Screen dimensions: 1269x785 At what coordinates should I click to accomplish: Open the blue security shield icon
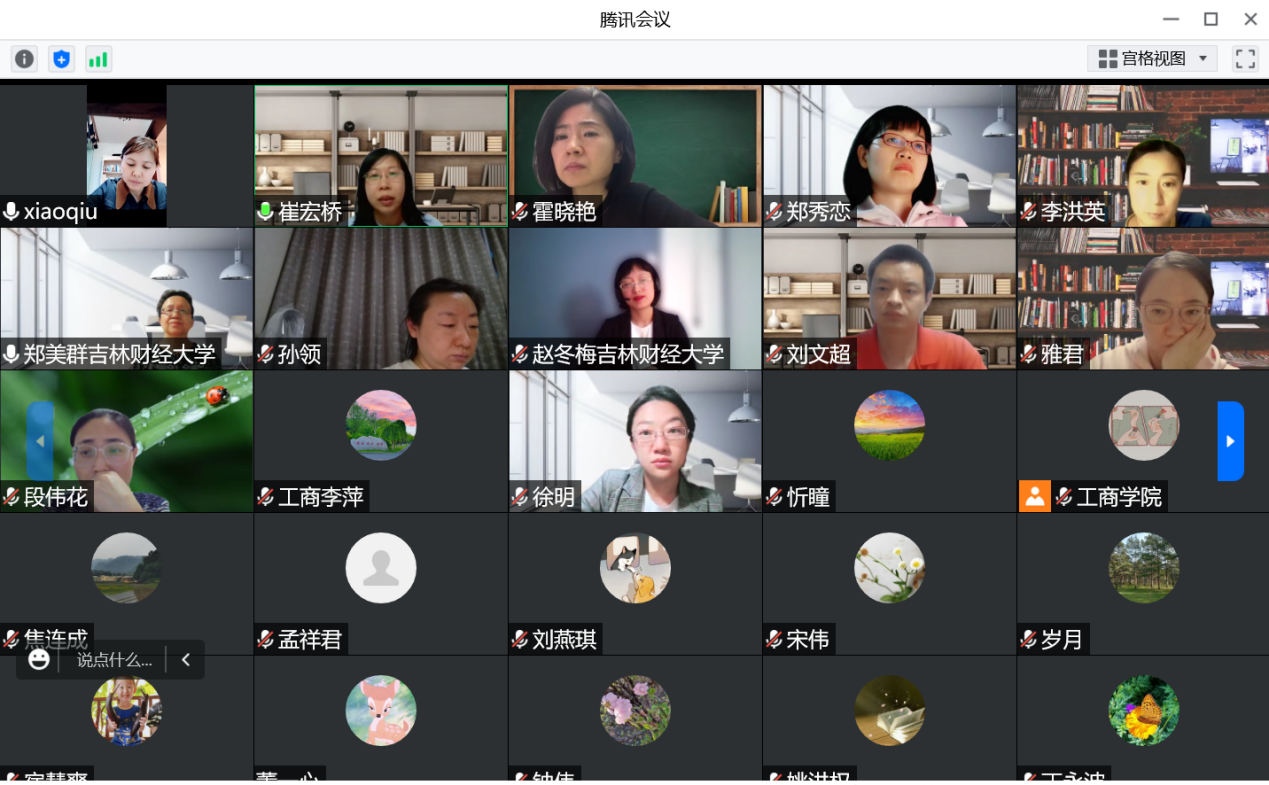click(x=62, y=59)
